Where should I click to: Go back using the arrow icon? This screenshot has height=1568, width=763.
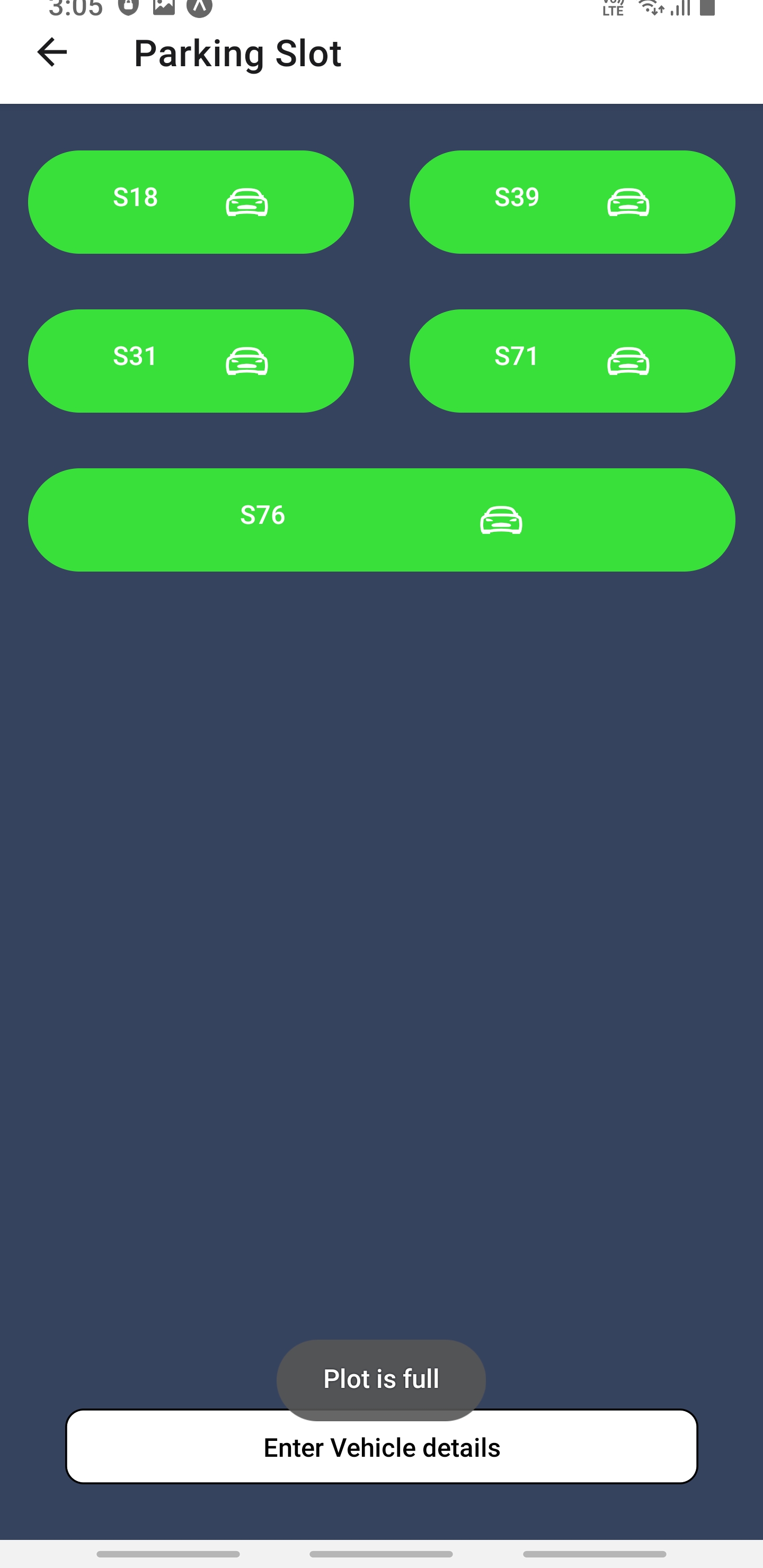coord(52,52)
